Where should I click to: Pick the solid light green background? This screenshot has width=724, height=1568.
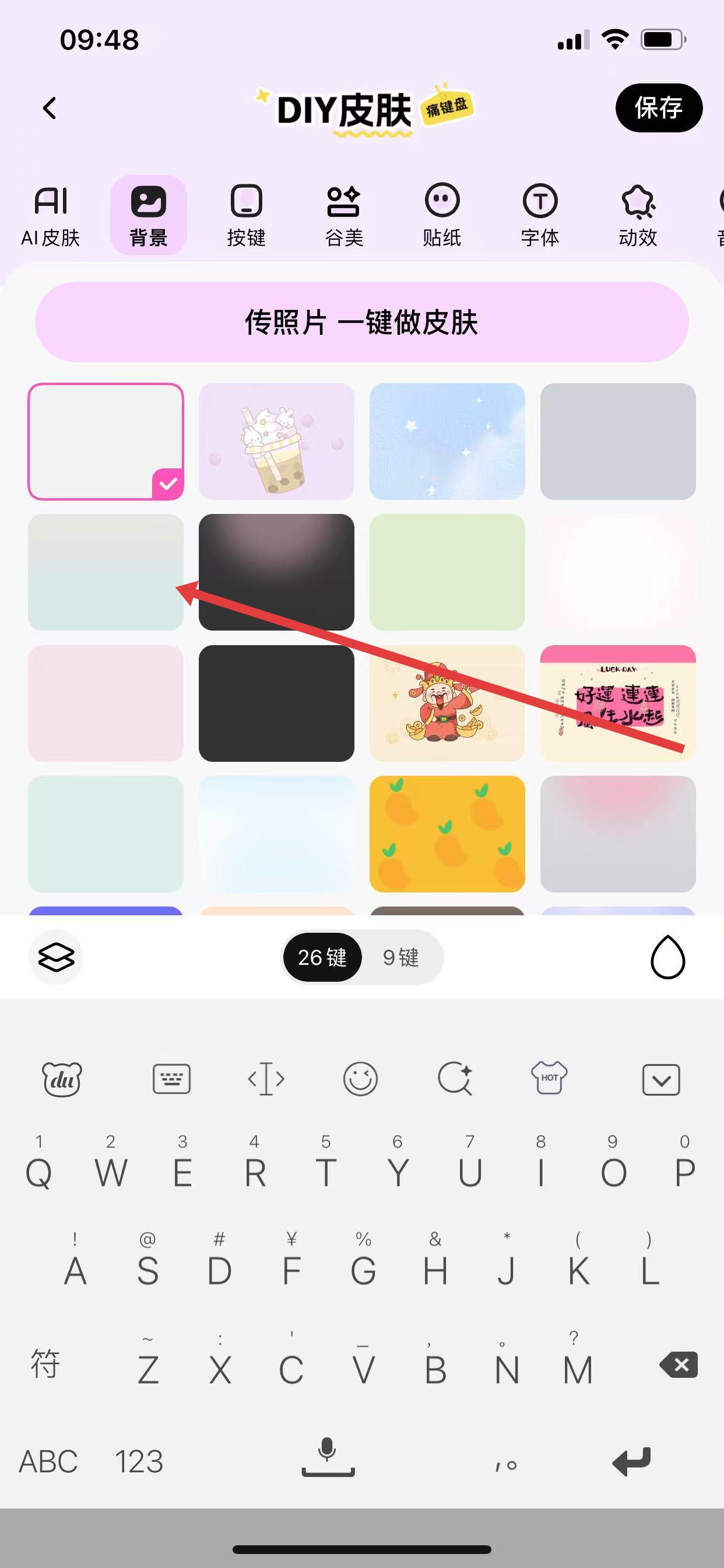click(x=447, y=572)
